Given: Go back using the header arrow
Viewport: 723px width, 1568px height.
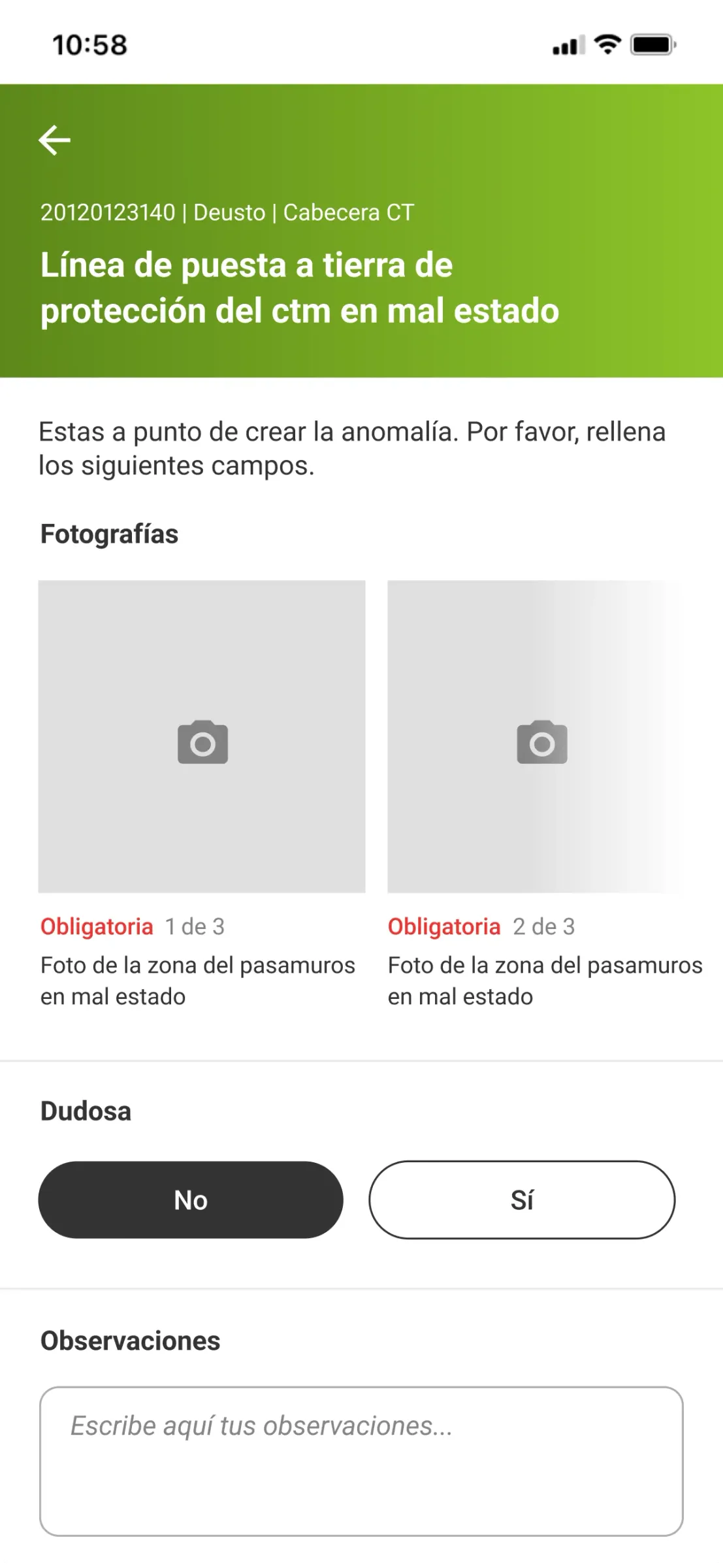Looking at the screenshot, I should point(55,140).
